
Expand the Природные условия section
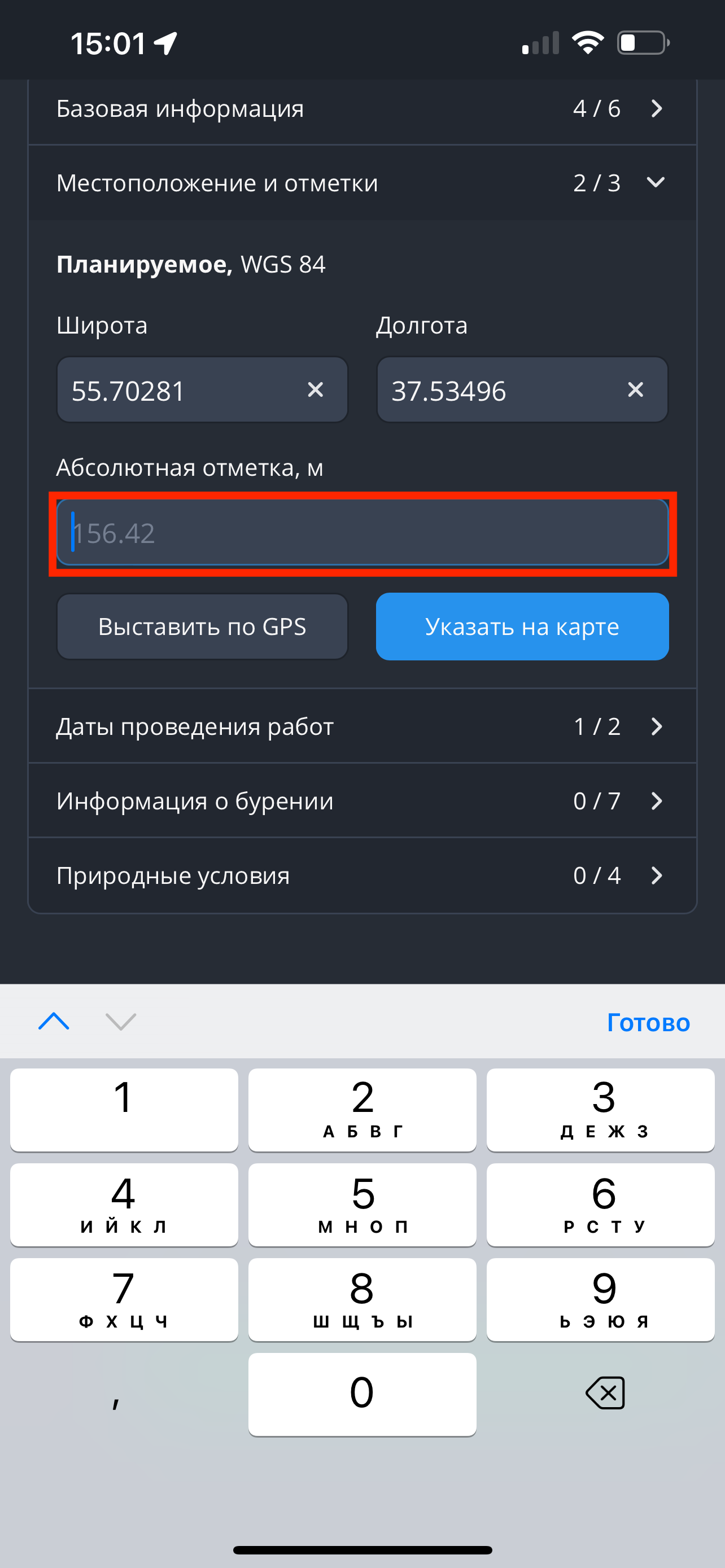[361, 875]
